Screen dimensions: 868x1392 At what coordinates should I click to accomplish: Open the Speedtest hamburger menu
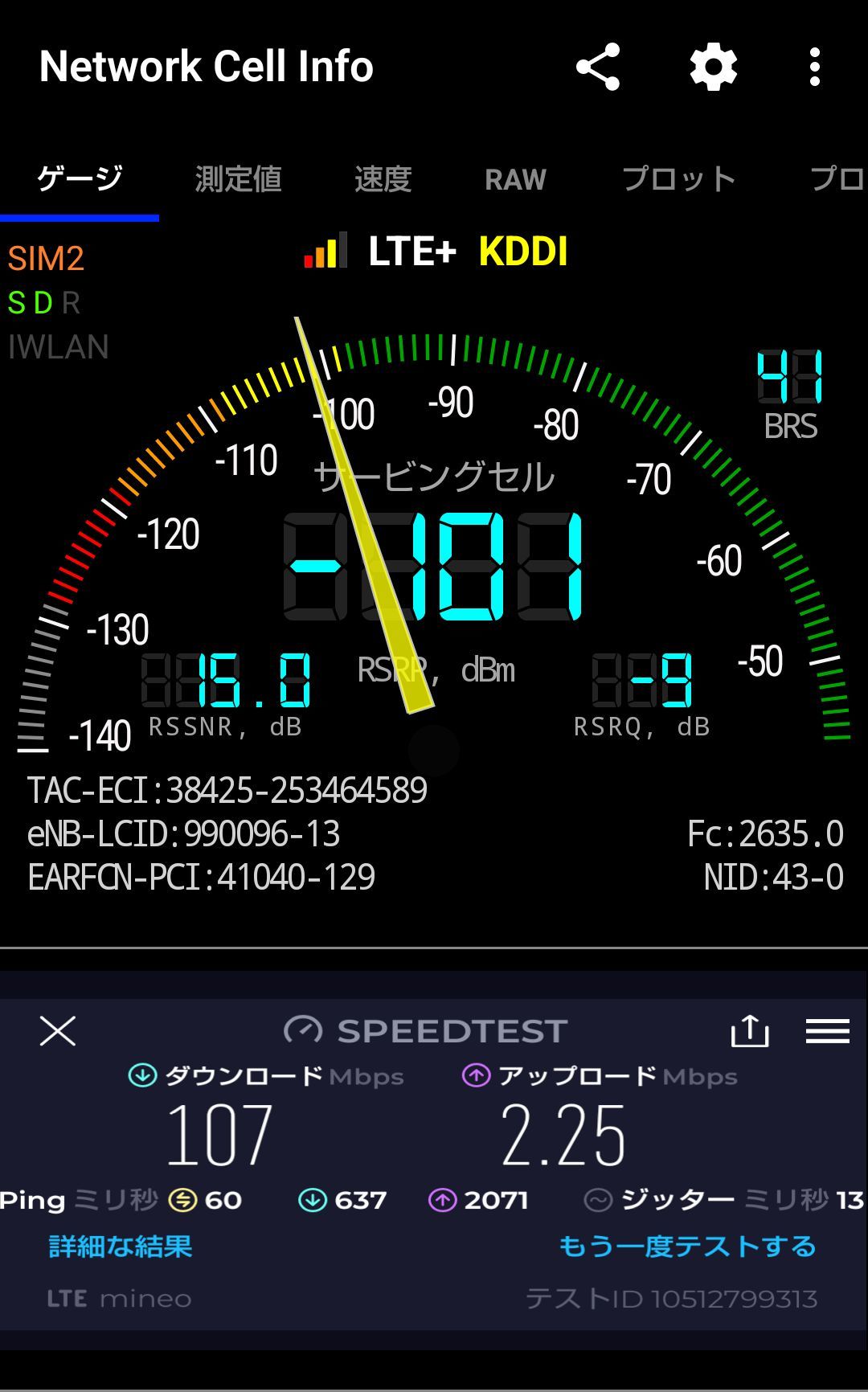(x=827, y=1030)
